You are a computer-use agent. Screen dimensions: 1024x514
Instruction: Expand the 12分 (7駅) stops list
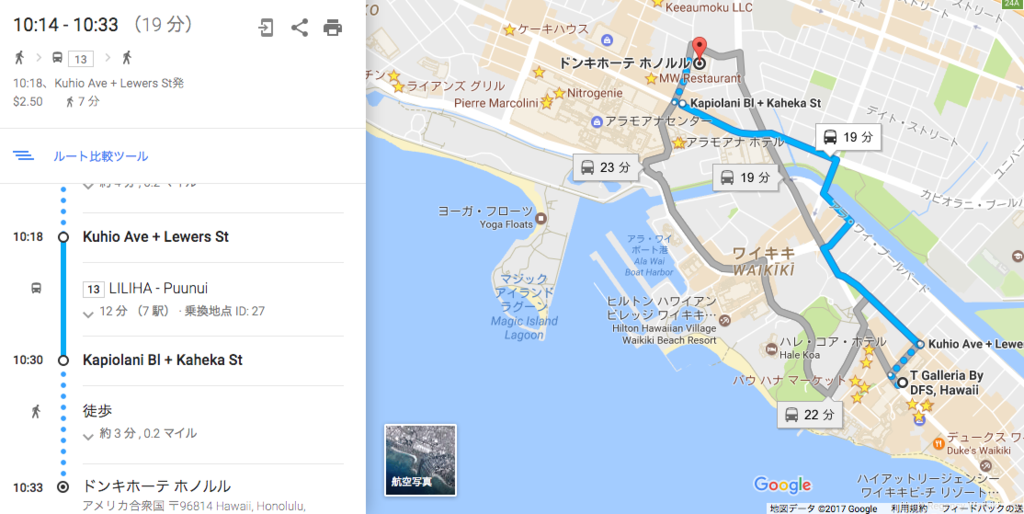89,313
